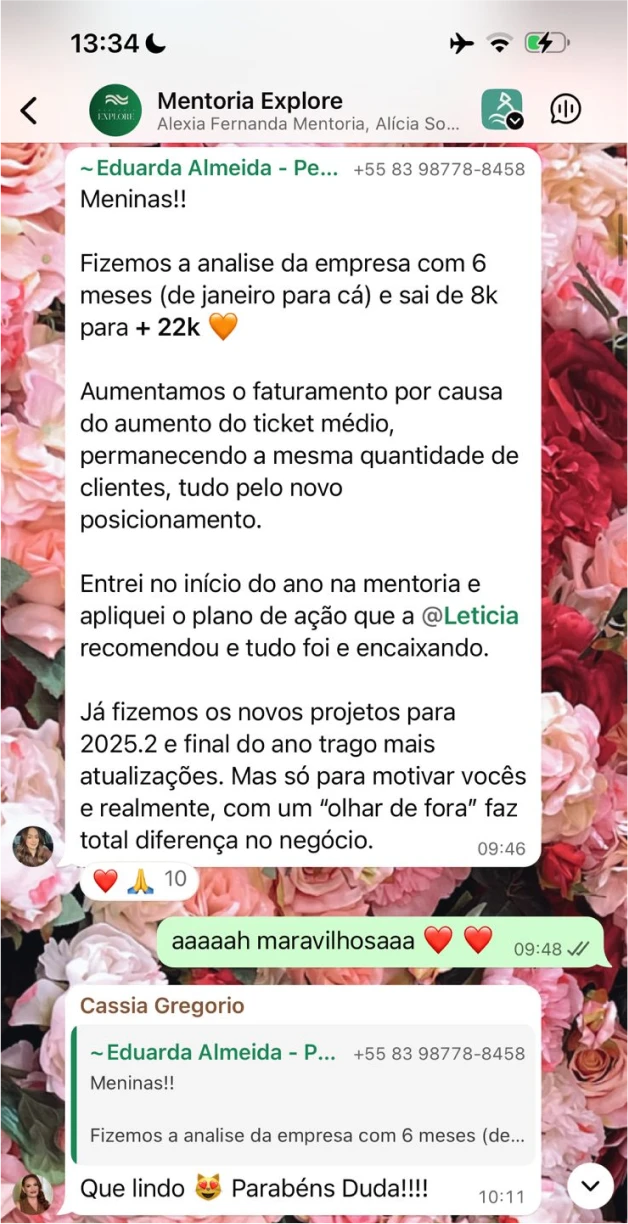View reactions on Eduarda's message
The image size is (628, 1224).
(x=139, y=880)
